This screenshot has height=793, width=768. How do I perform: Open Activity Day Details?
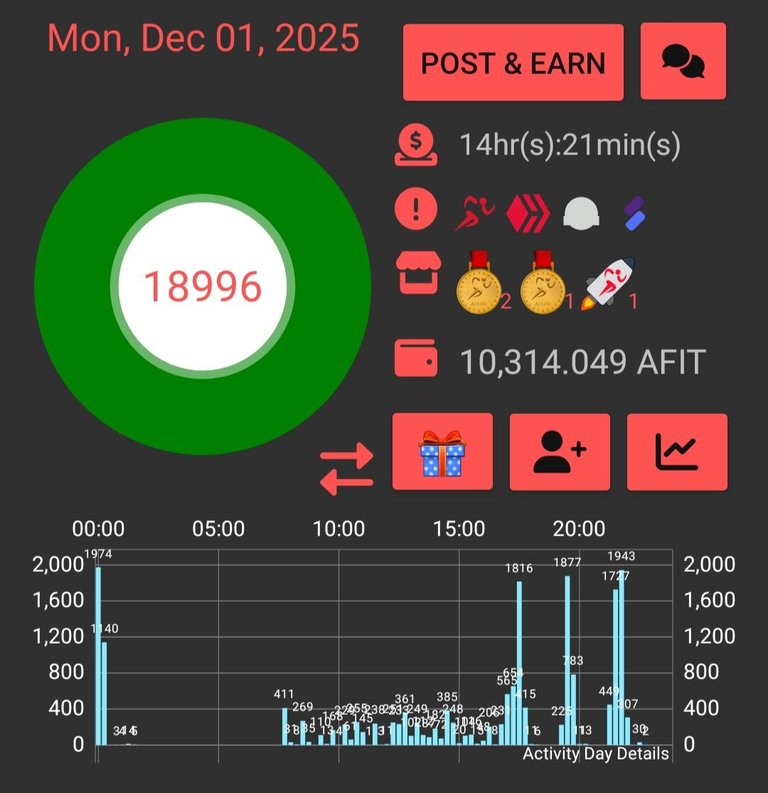coord(595,754)
